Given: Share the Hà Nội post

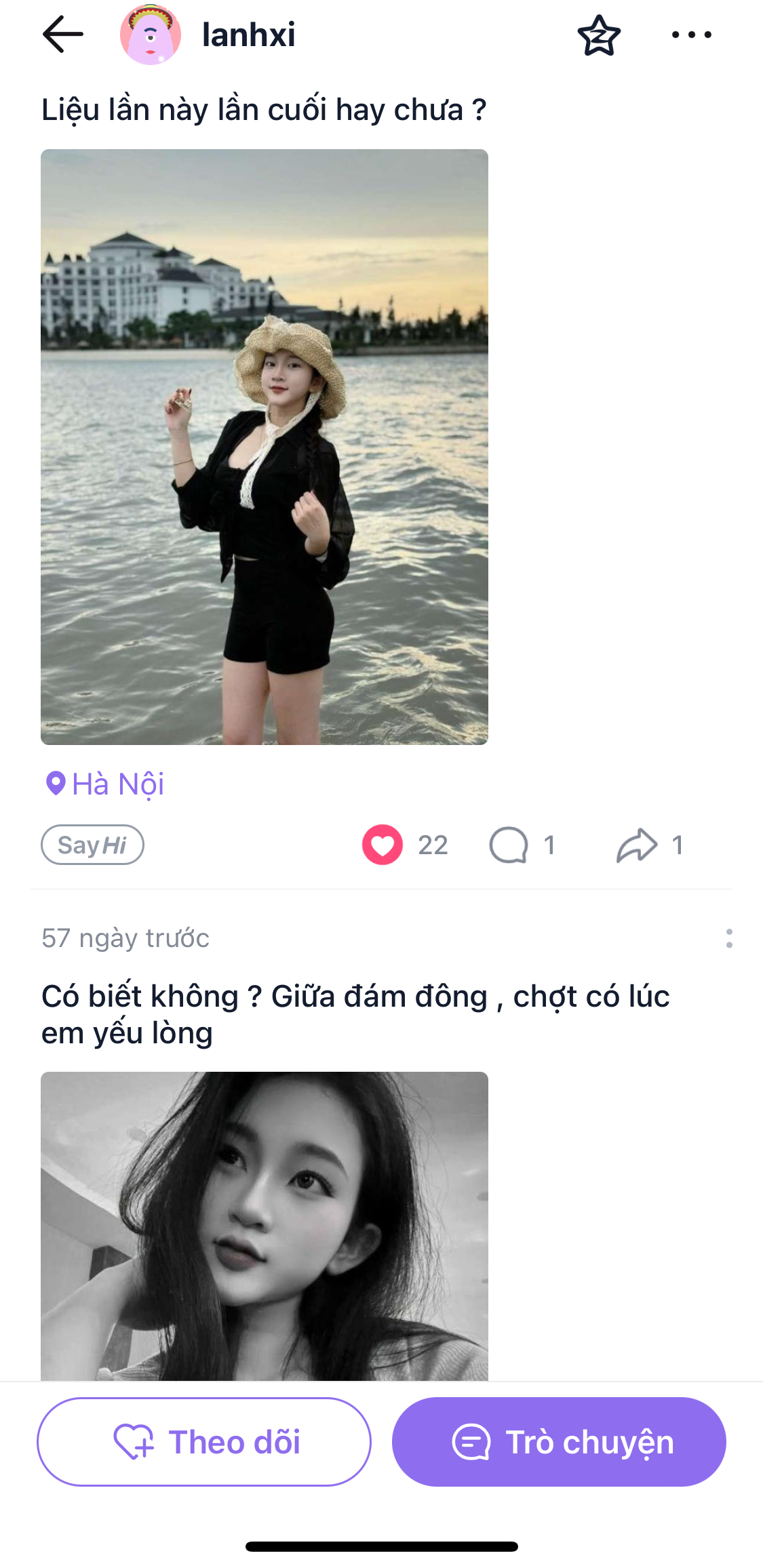Looking at the screenshot, I should click(x=637, y=845).
